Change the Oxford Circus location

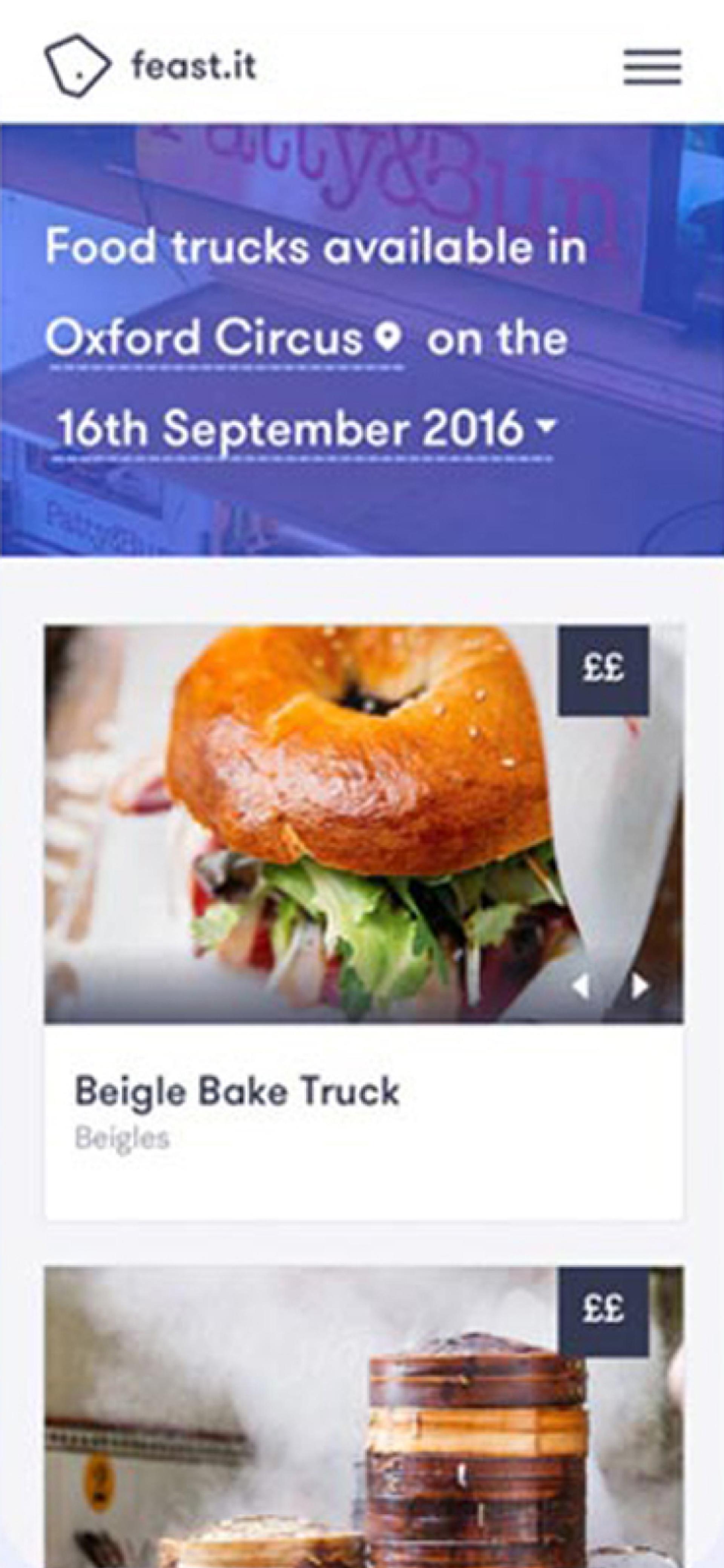(224, 339)
